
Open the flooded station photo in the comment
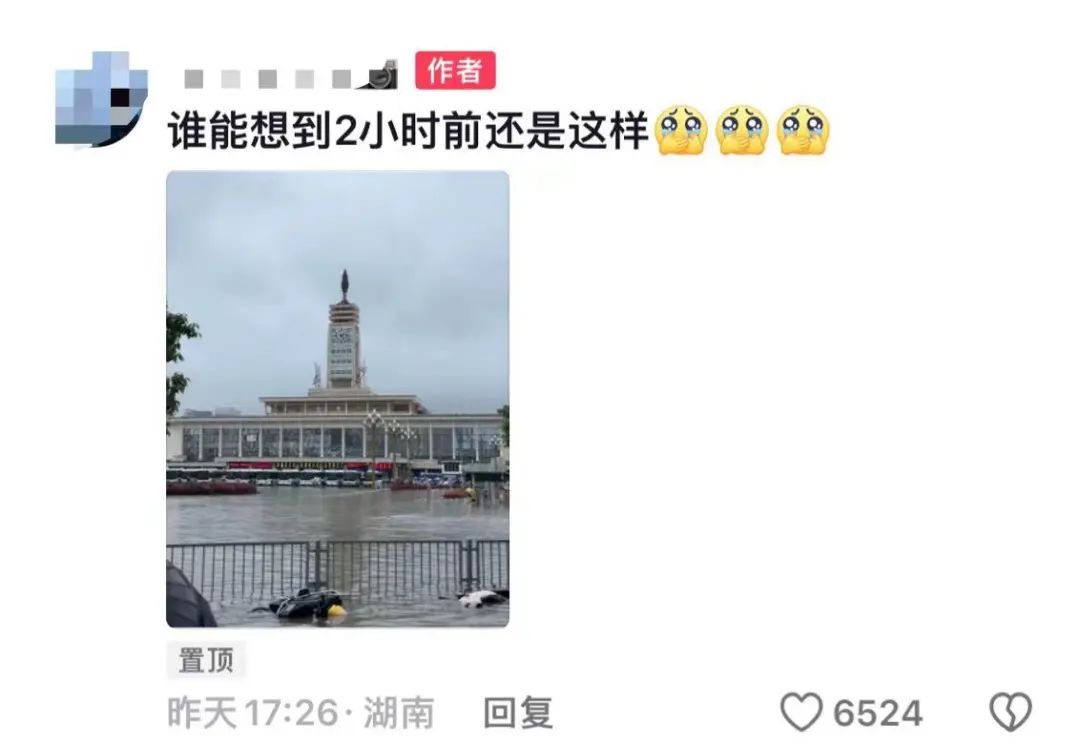click(x=337, y=399)
